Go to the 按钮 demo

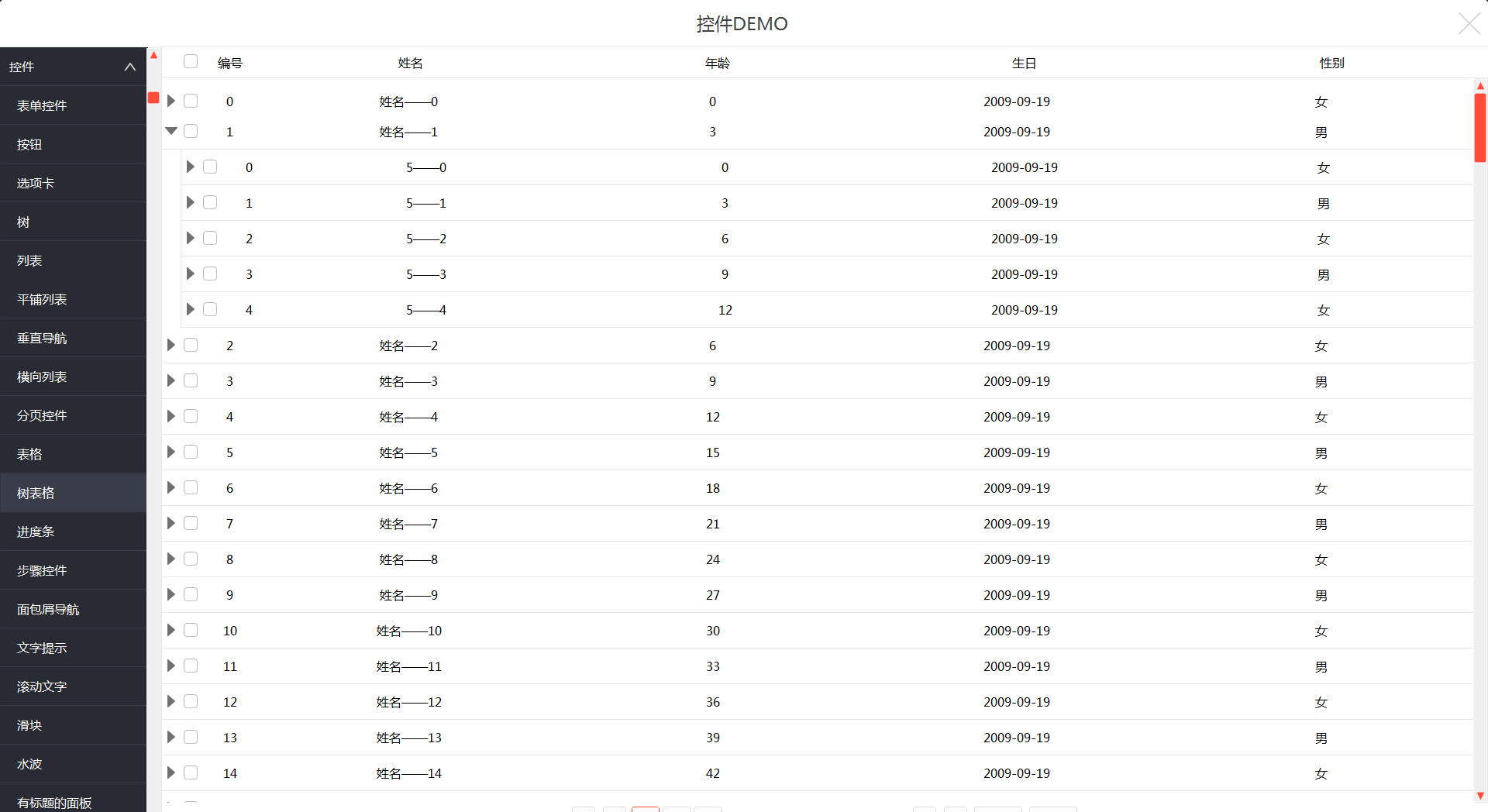pyautogui.click(x=29, y=144)
